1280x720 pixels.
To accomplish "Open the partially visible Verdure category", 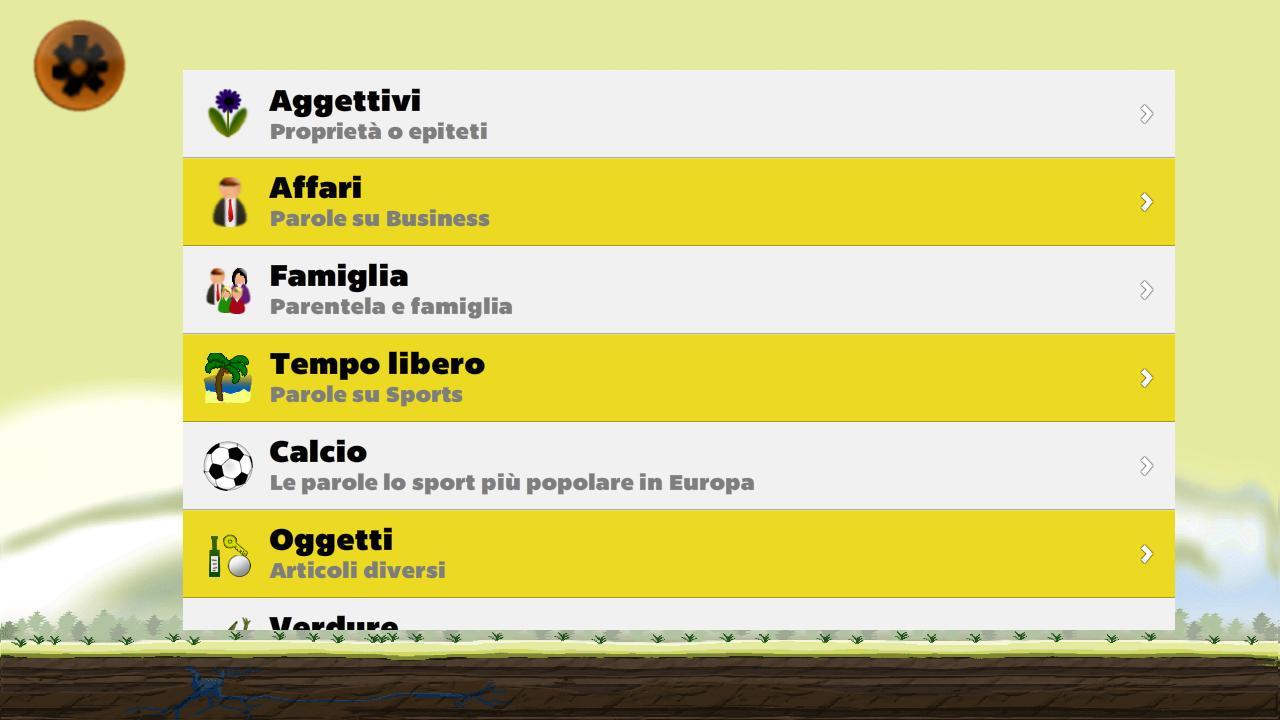I will coord(678,616).
